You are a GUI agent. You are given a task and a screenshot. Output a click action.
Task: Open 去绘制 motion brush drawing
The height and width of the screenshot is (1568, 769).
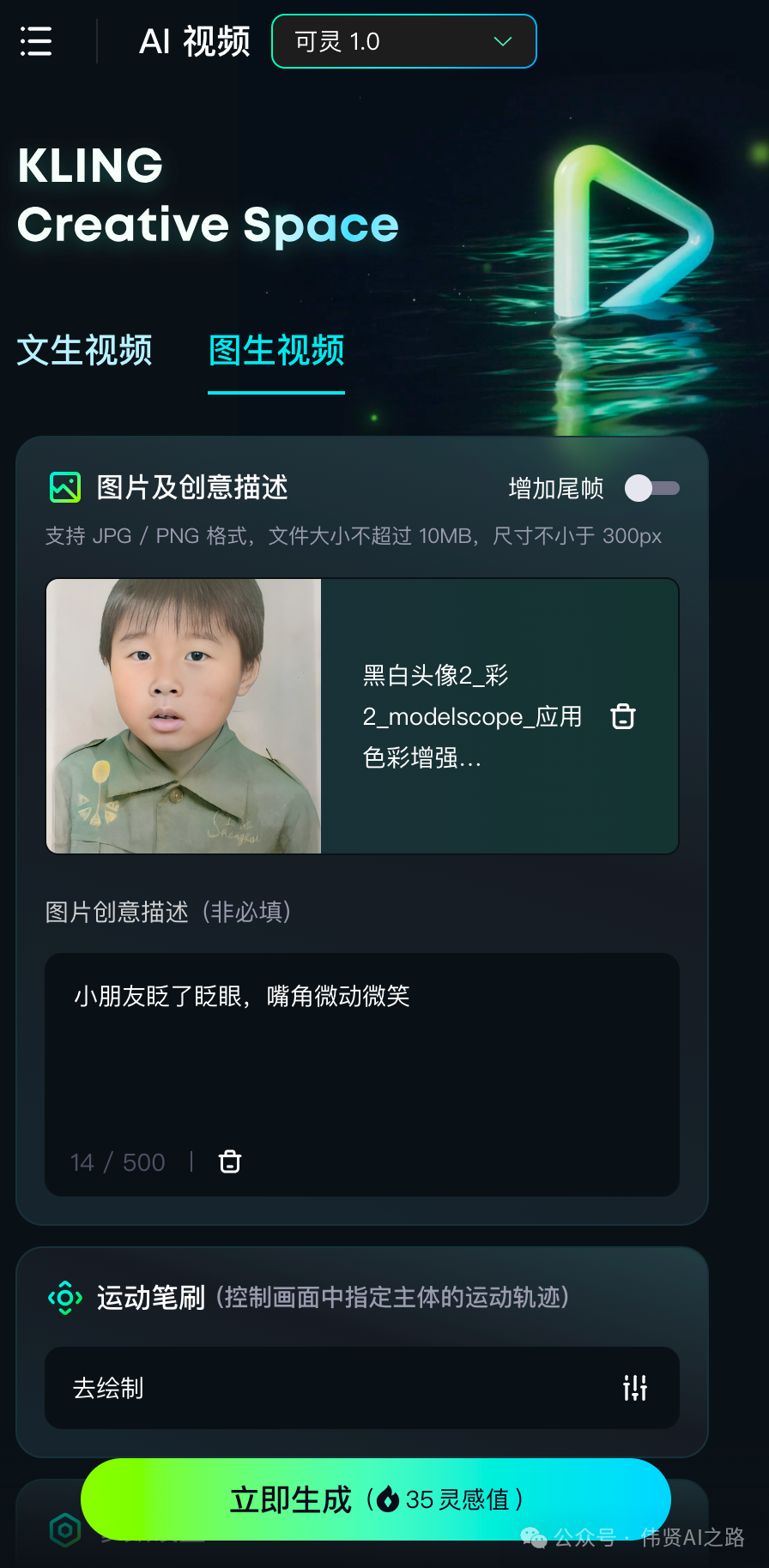(360, 1388)
